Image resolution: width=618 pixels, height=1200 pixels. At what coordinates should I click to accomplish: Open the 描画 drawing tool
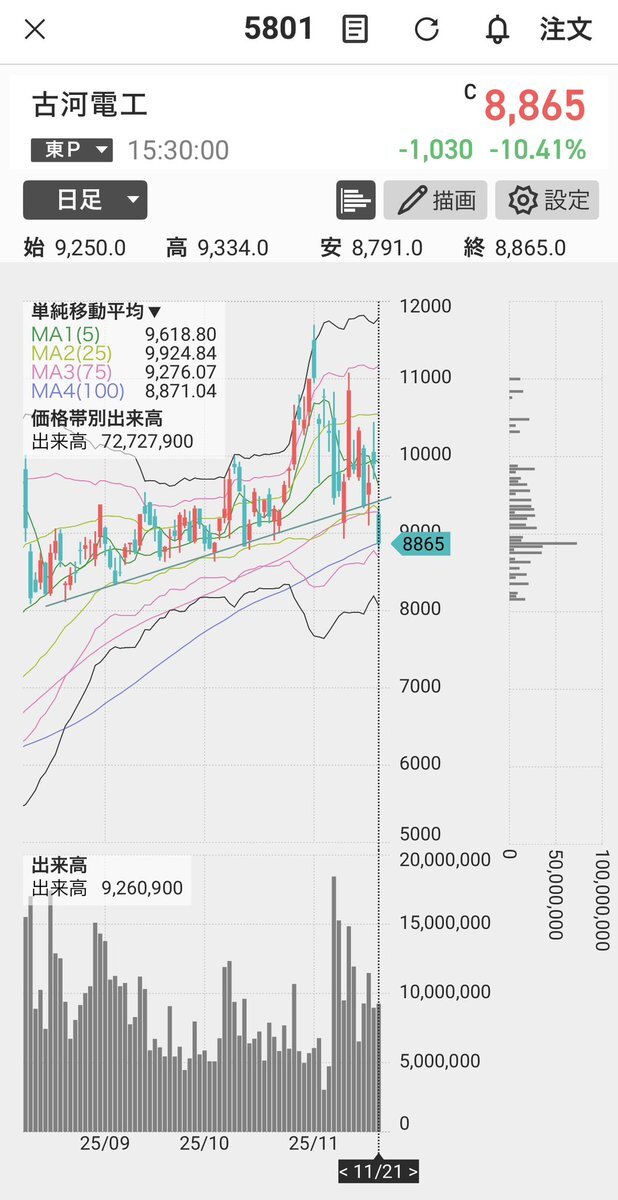coord(435,200)
